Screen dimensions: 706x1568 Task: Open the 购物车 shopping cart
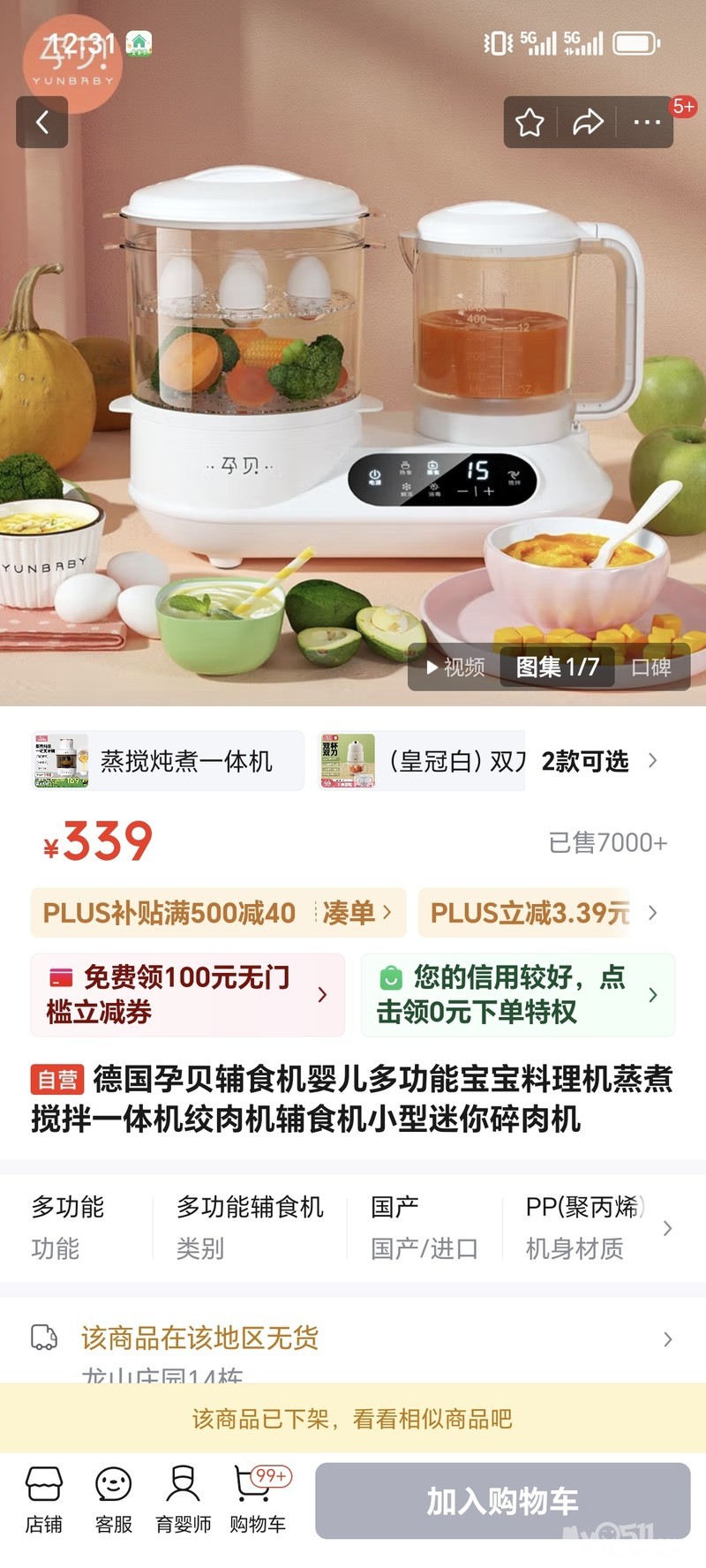pyautogui.click(x=257, y=1501)
